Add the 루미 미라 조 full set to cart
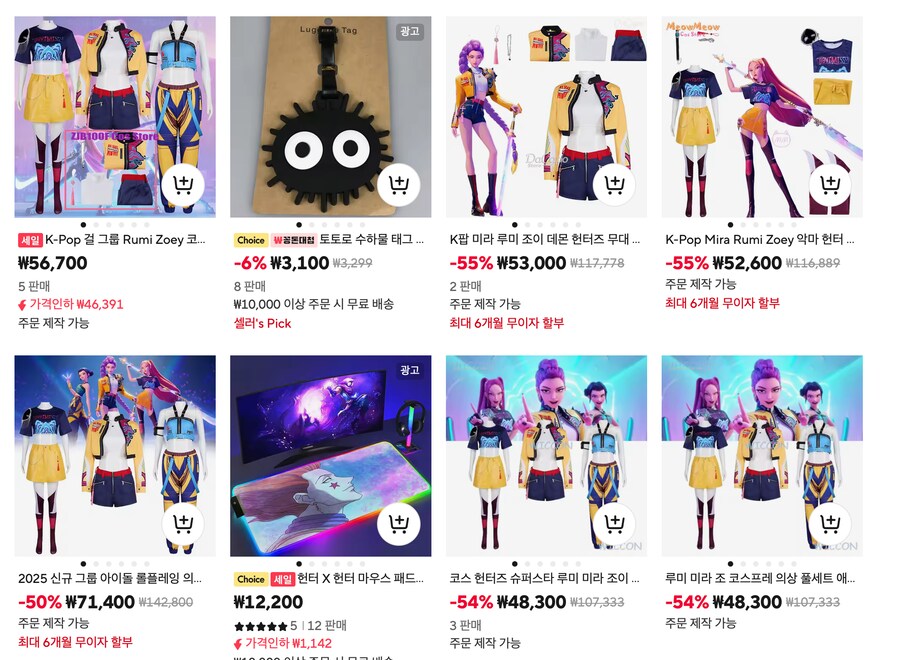The width and height of the screenshot is (900, 660). [830, 523]
